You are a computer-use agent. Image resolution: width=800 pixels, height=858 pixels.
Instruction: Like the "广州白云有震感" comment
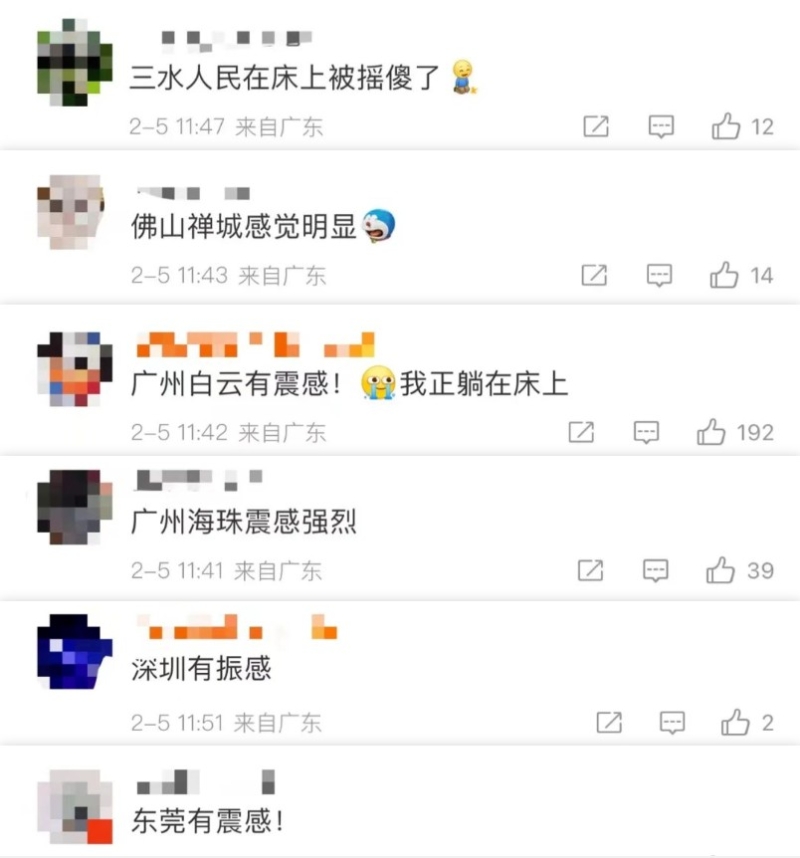click(711, 432)
